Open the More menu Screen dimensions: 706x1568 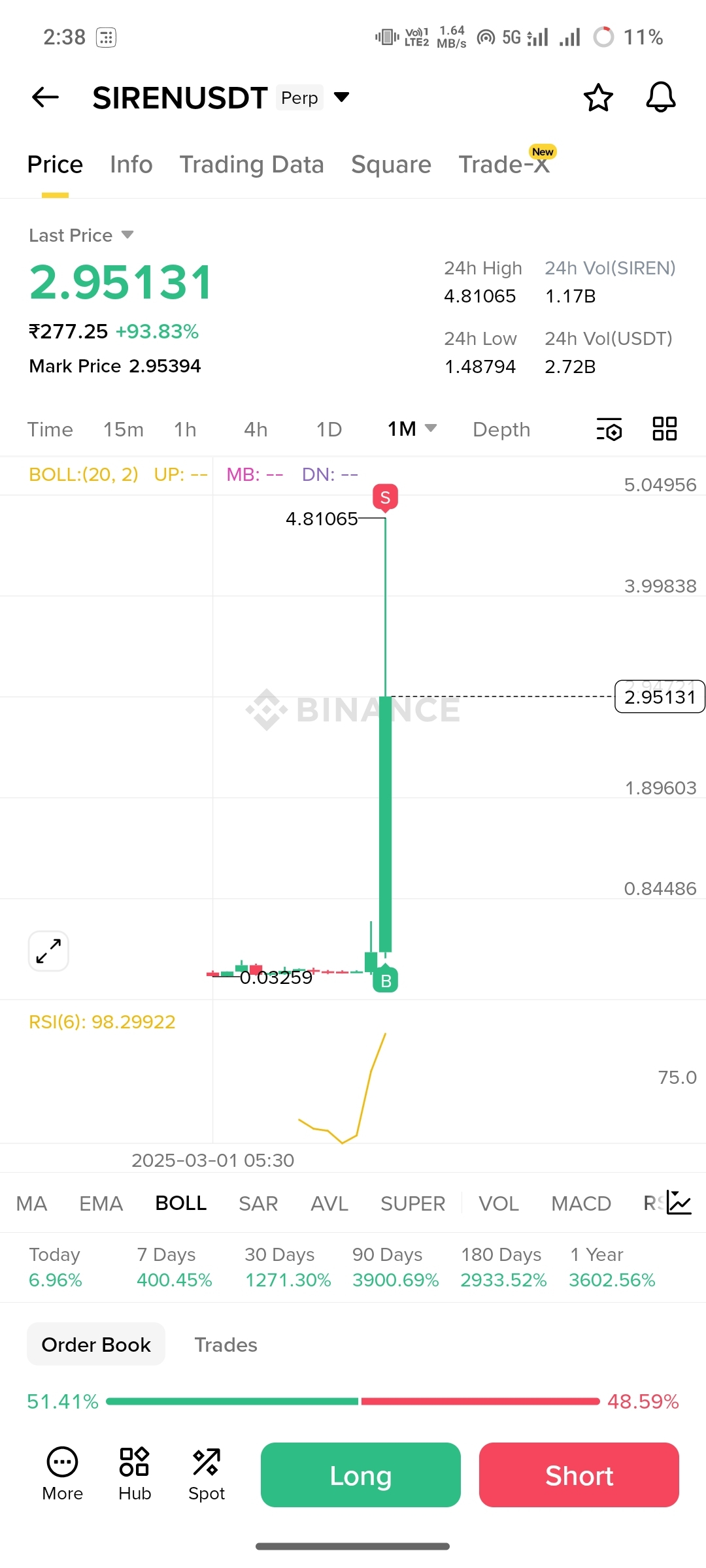[x=63, y=1473]
